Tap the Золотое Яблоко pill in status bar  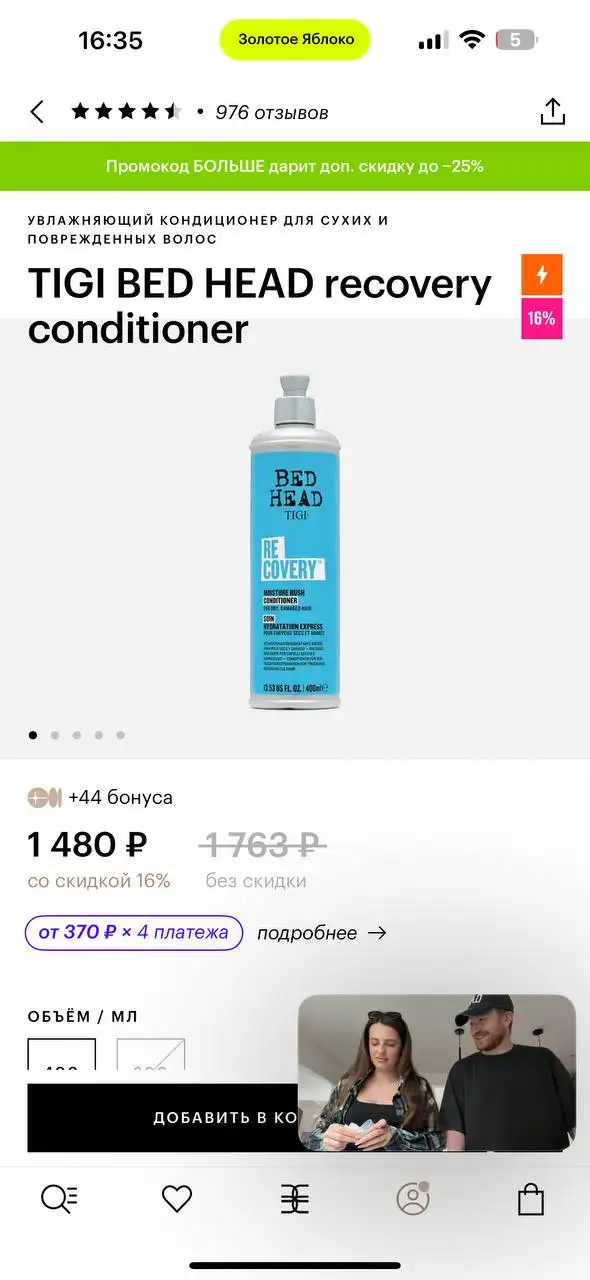(295, 40)
